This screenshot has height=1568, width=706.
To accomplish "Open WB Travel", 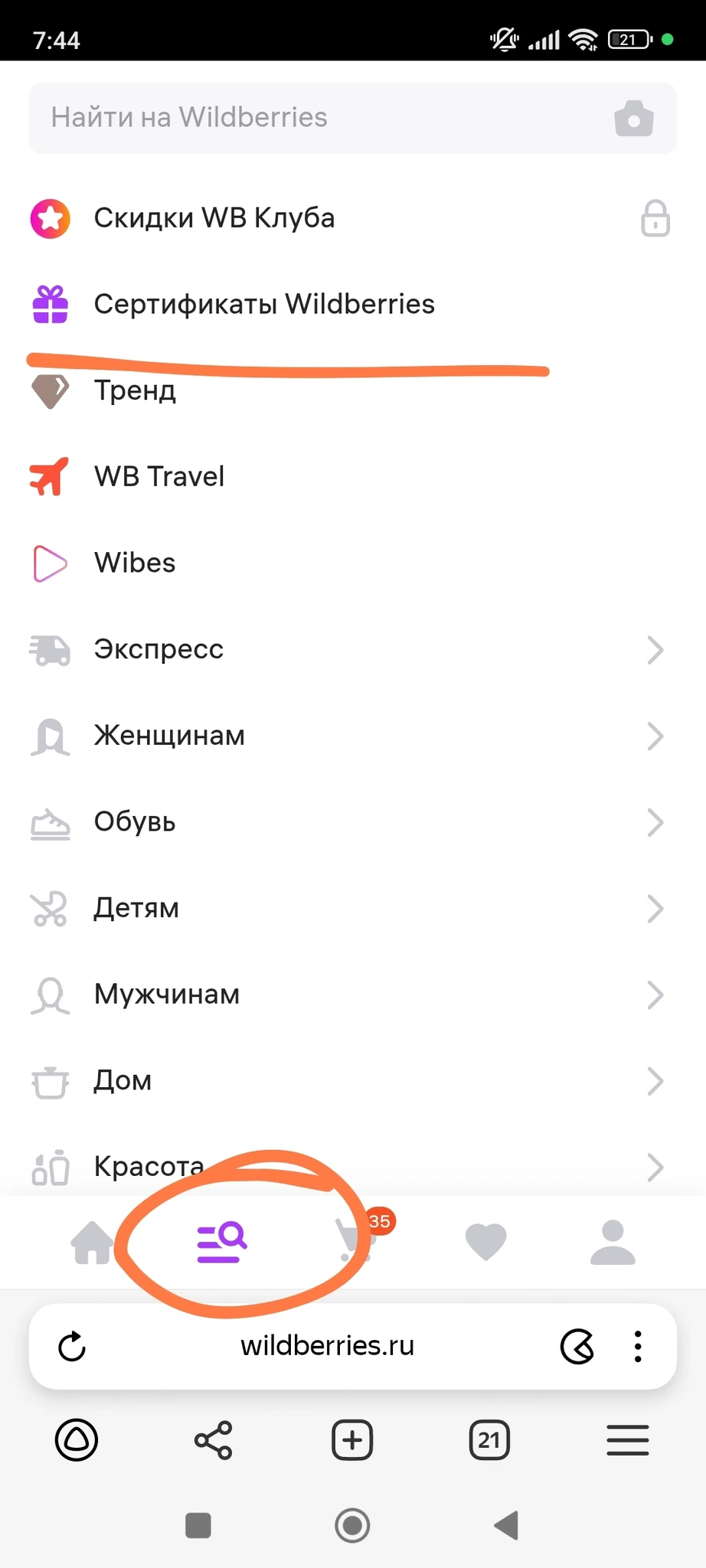I will (x=353, y=476).
